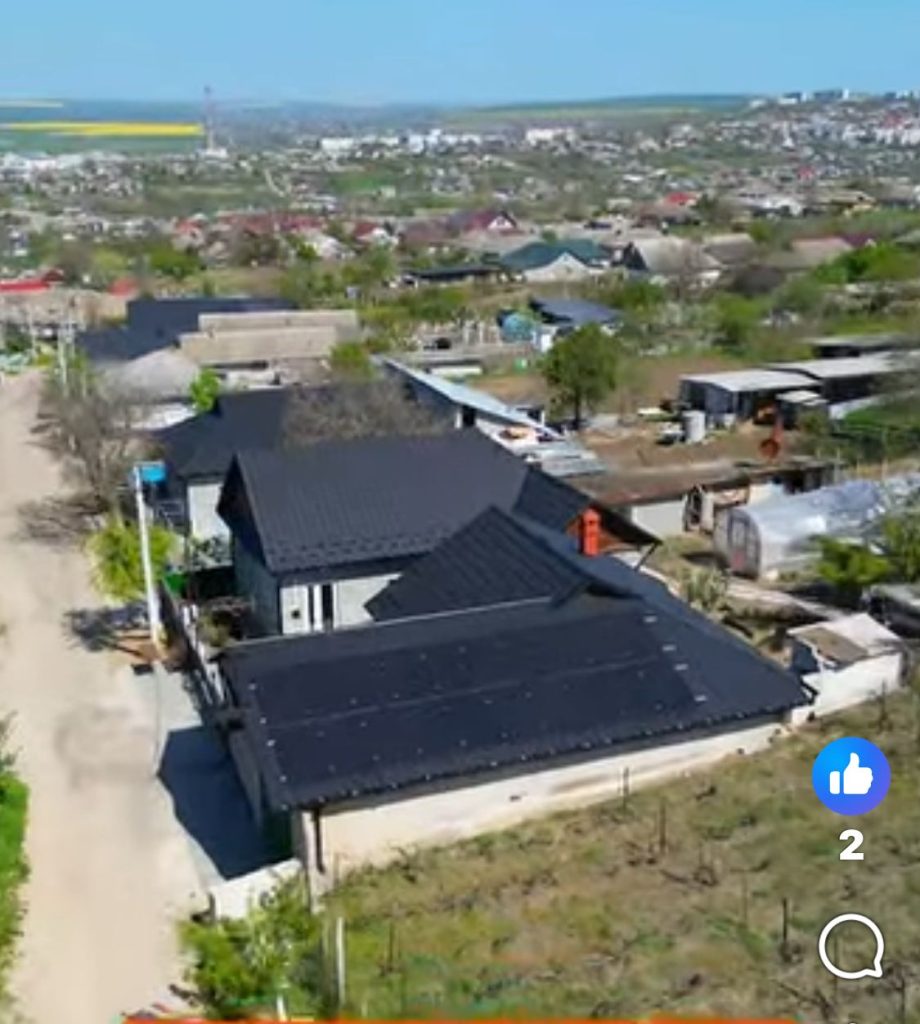The width and height of the screenshot is (920, 1024).
Task: Open the comments bubble icon
Action: pyautogui.click(x=851, y=945)
